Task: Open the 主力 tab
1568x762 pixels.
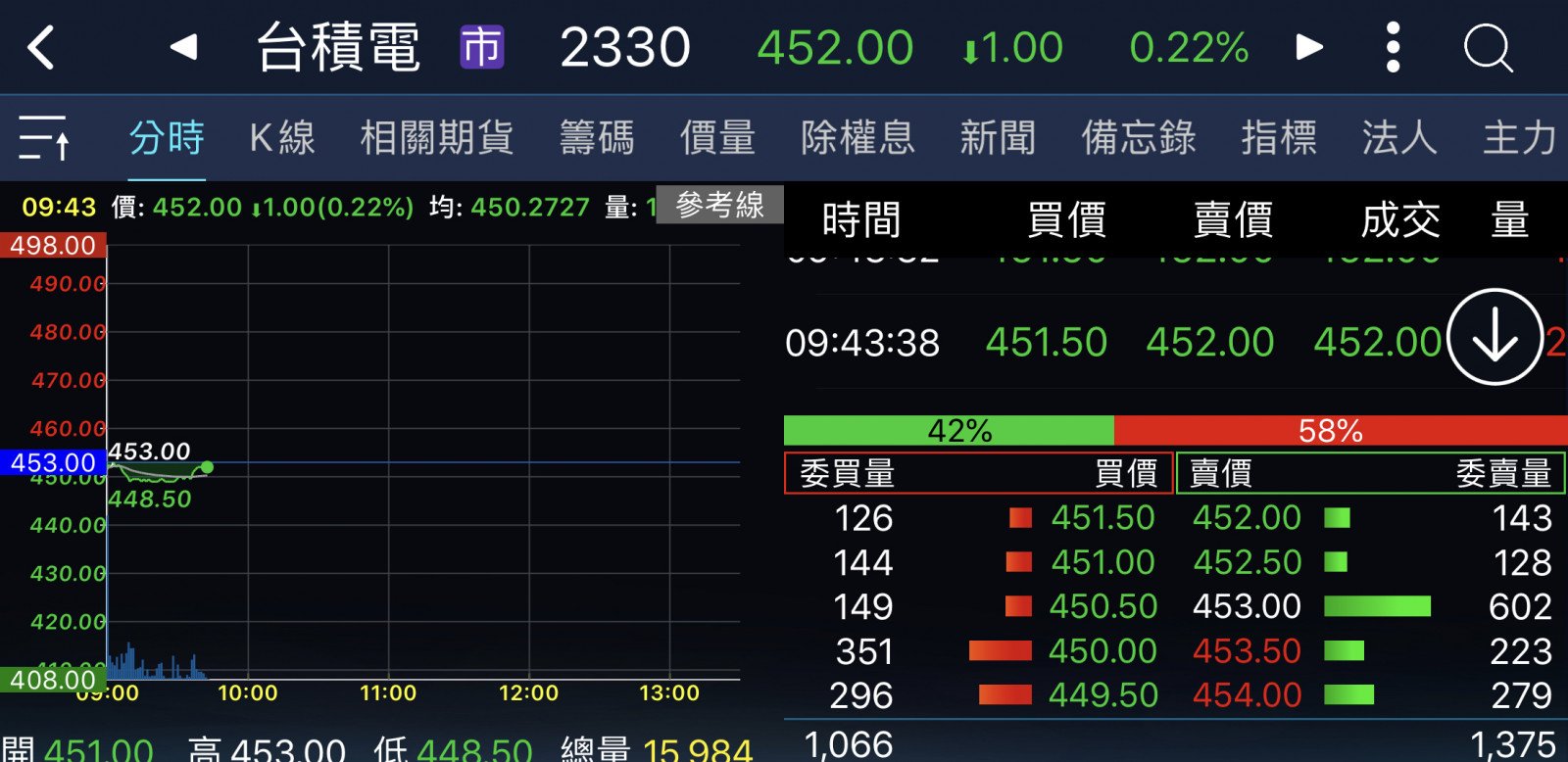Action: [x=1519, y=137]
